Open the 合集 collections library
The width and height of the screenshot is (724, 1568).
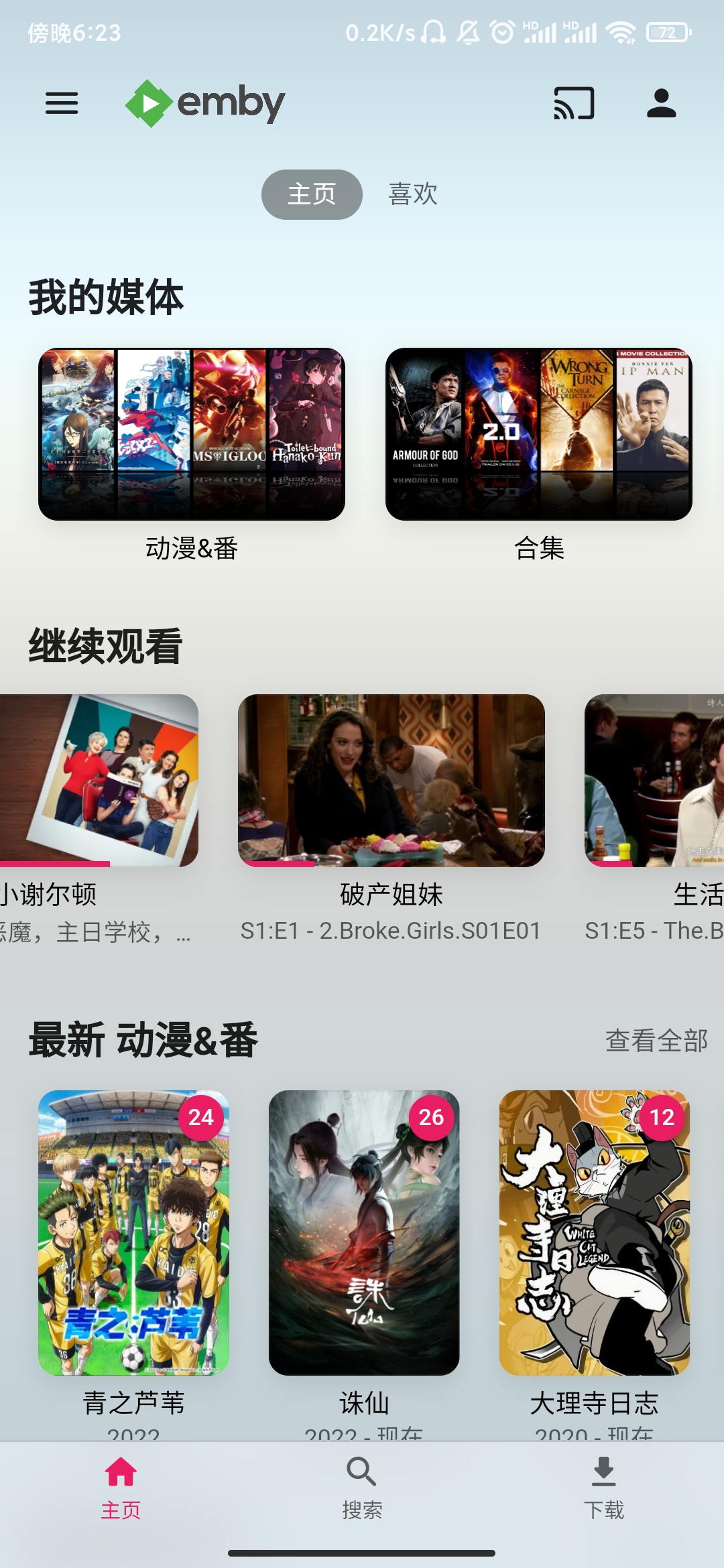point(539,434)
